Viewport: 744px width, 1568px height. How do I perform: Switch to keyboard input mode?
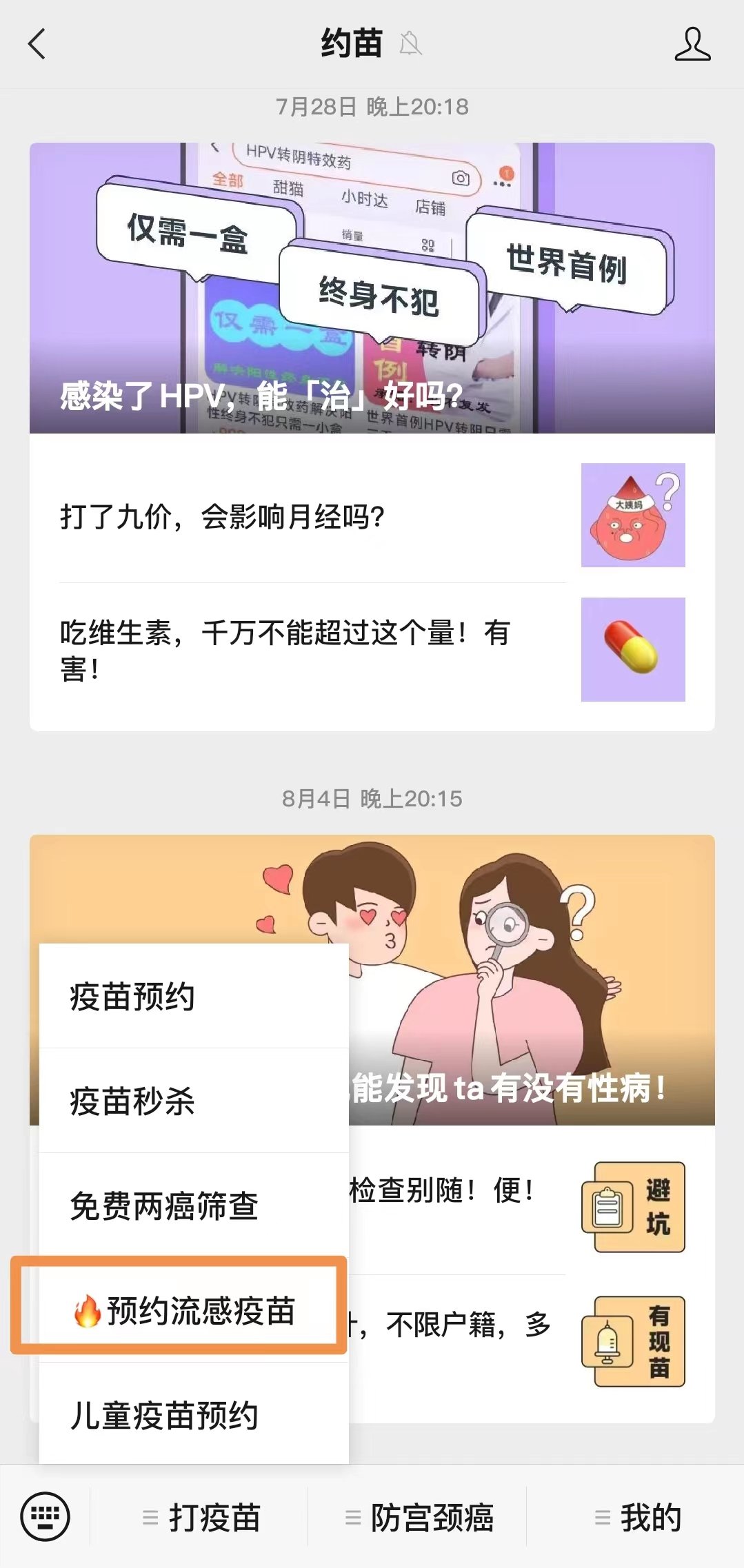click(45, 1516)
